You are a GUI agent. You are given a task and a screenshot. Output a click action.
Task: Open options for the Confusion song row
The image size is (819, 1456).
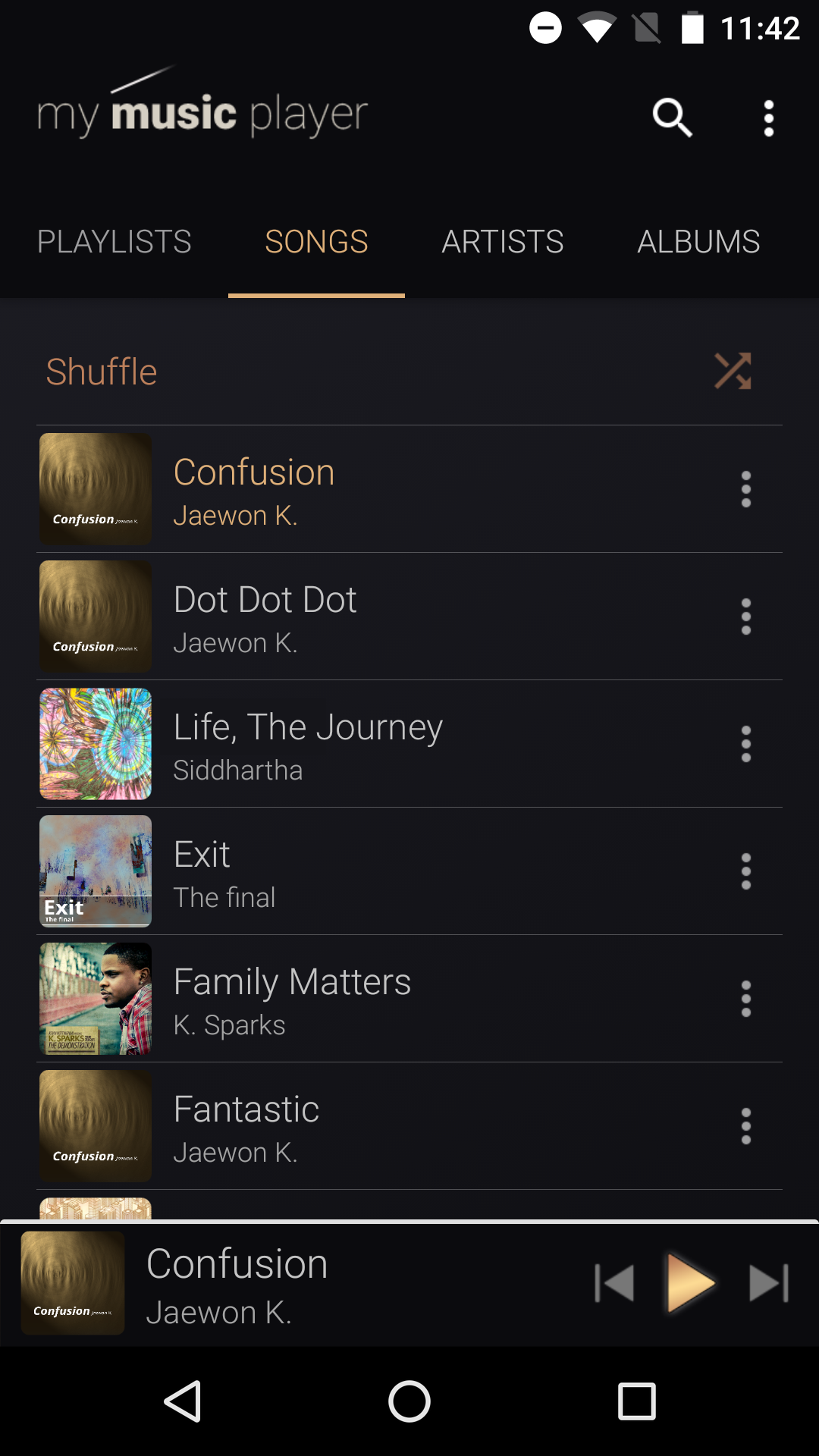[x=746, y=489]
